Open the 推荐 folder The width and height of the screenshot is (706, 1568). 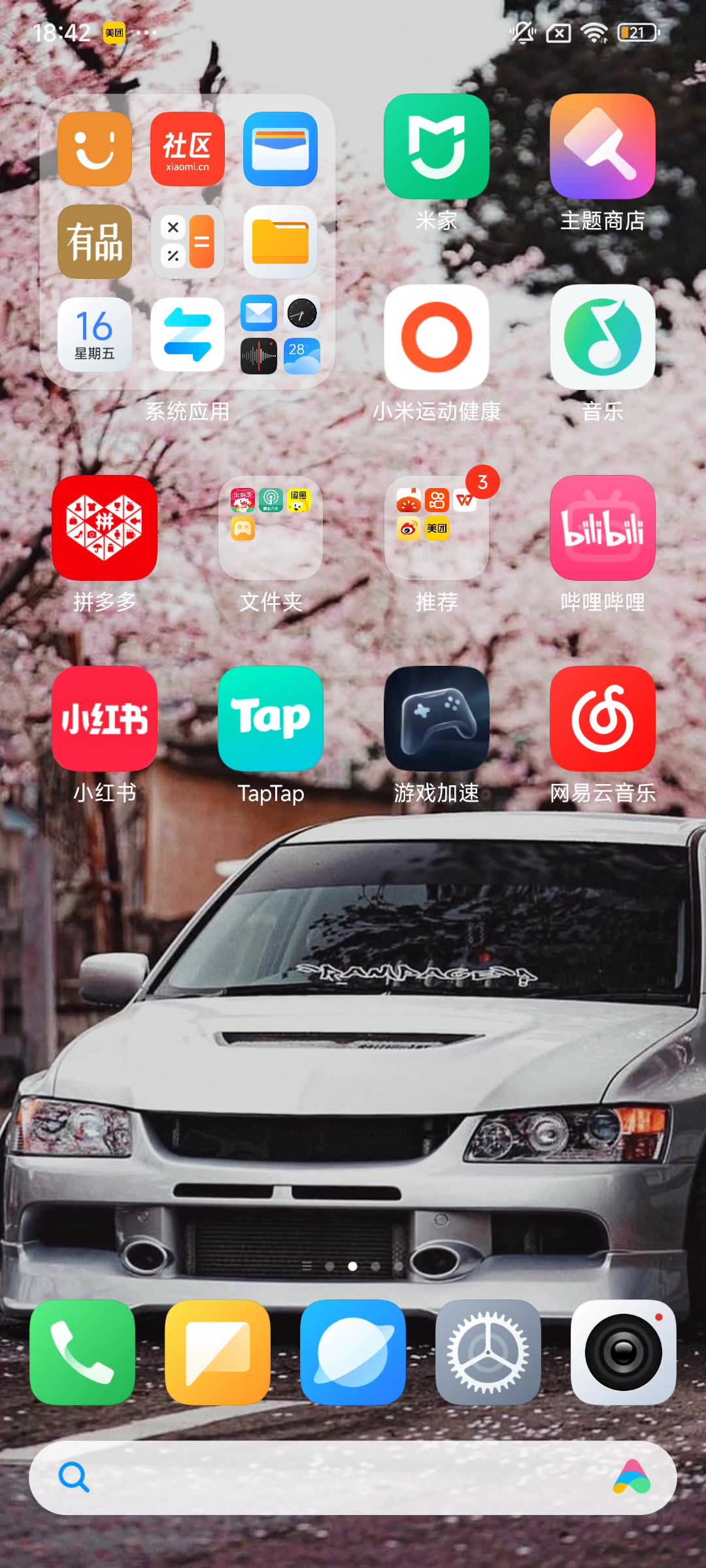436,528
